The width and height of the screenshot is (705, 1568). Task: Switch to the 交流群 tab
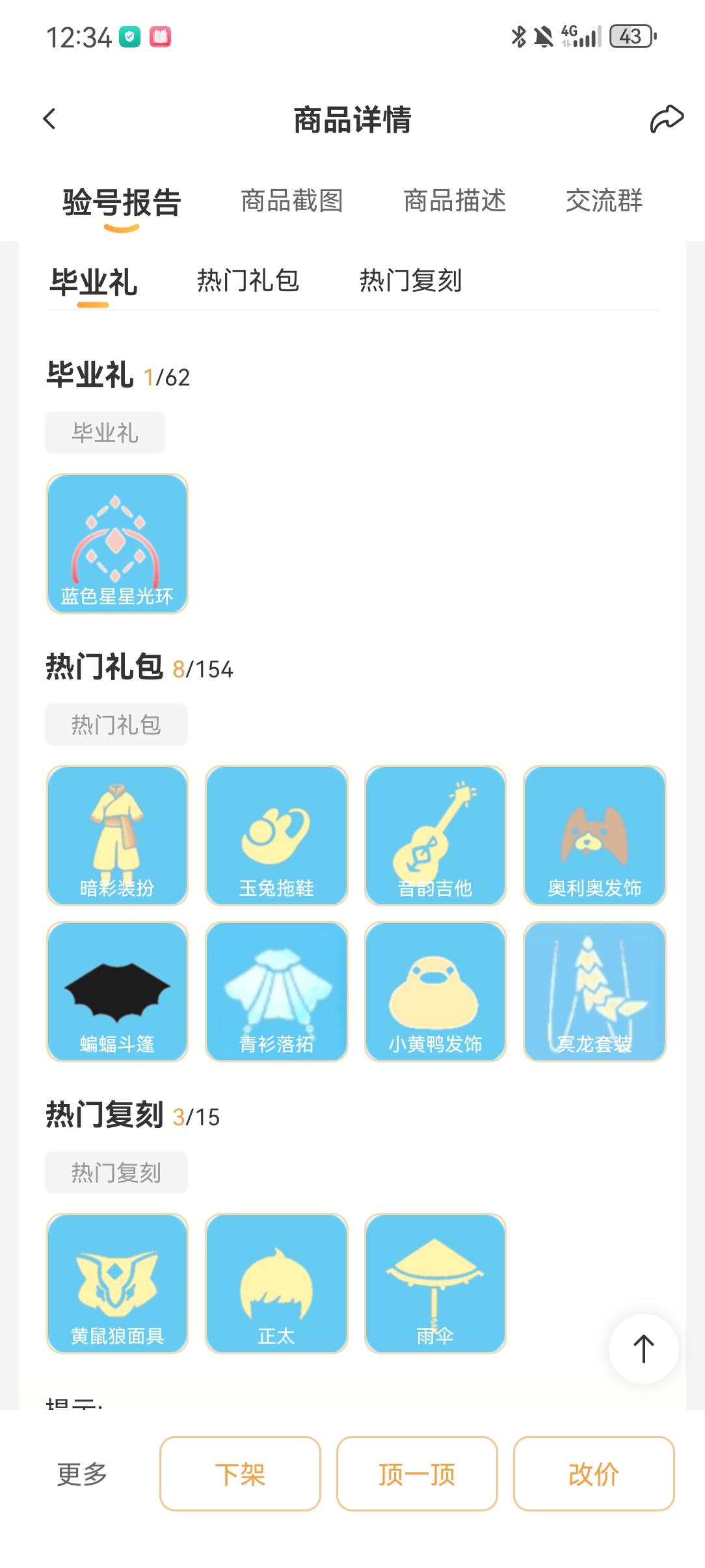604,201
